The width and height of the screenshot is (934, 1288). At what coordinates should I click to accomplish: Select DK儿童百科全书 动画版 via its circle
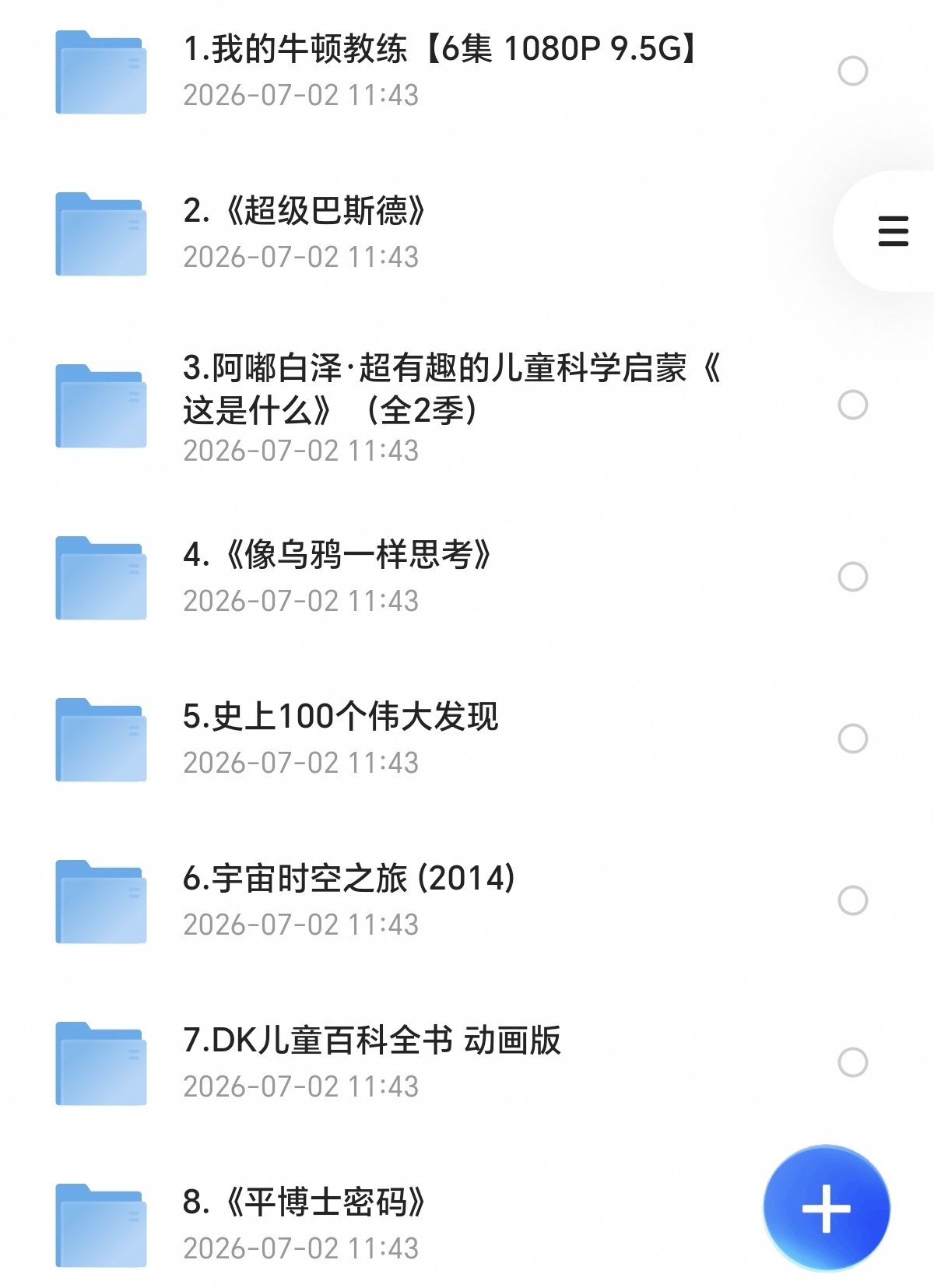(853, 1062)
